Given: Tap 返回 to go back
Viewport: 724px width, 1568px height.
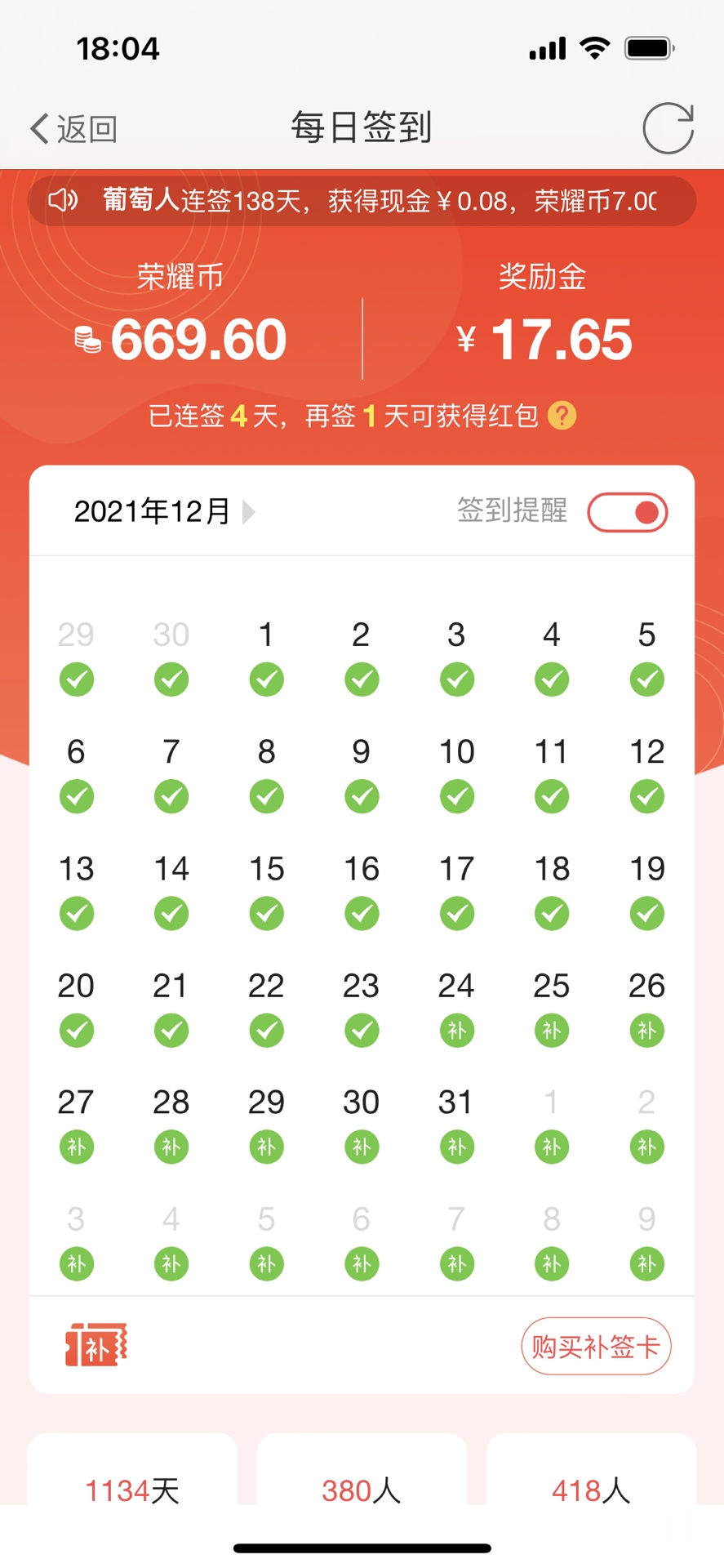Looking at the screenshot, I should 86,127.
